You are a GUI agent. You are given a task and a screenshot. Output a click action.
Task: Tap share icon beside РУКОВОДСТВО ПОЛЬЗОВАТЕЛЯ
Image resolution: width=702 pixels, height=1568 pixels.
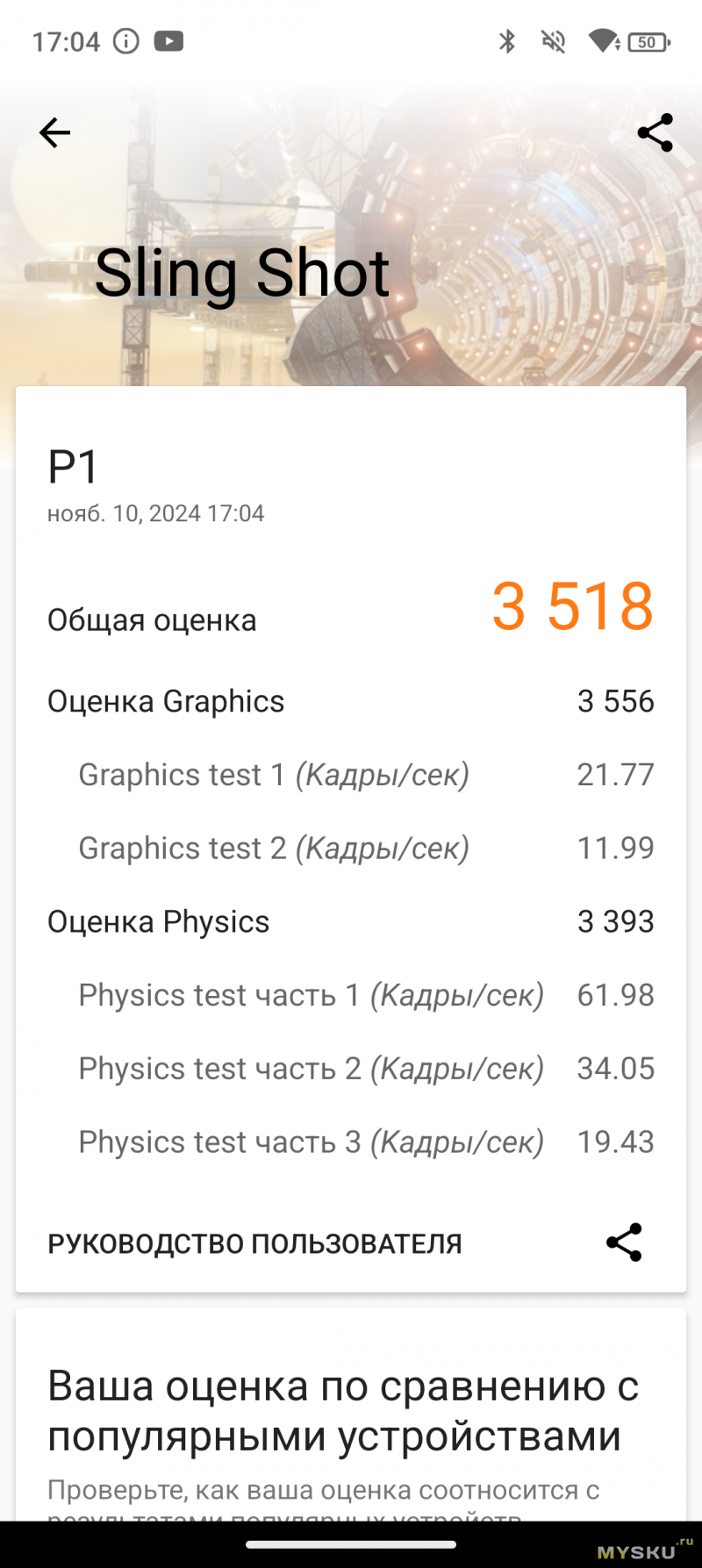tap(624, 1242)
